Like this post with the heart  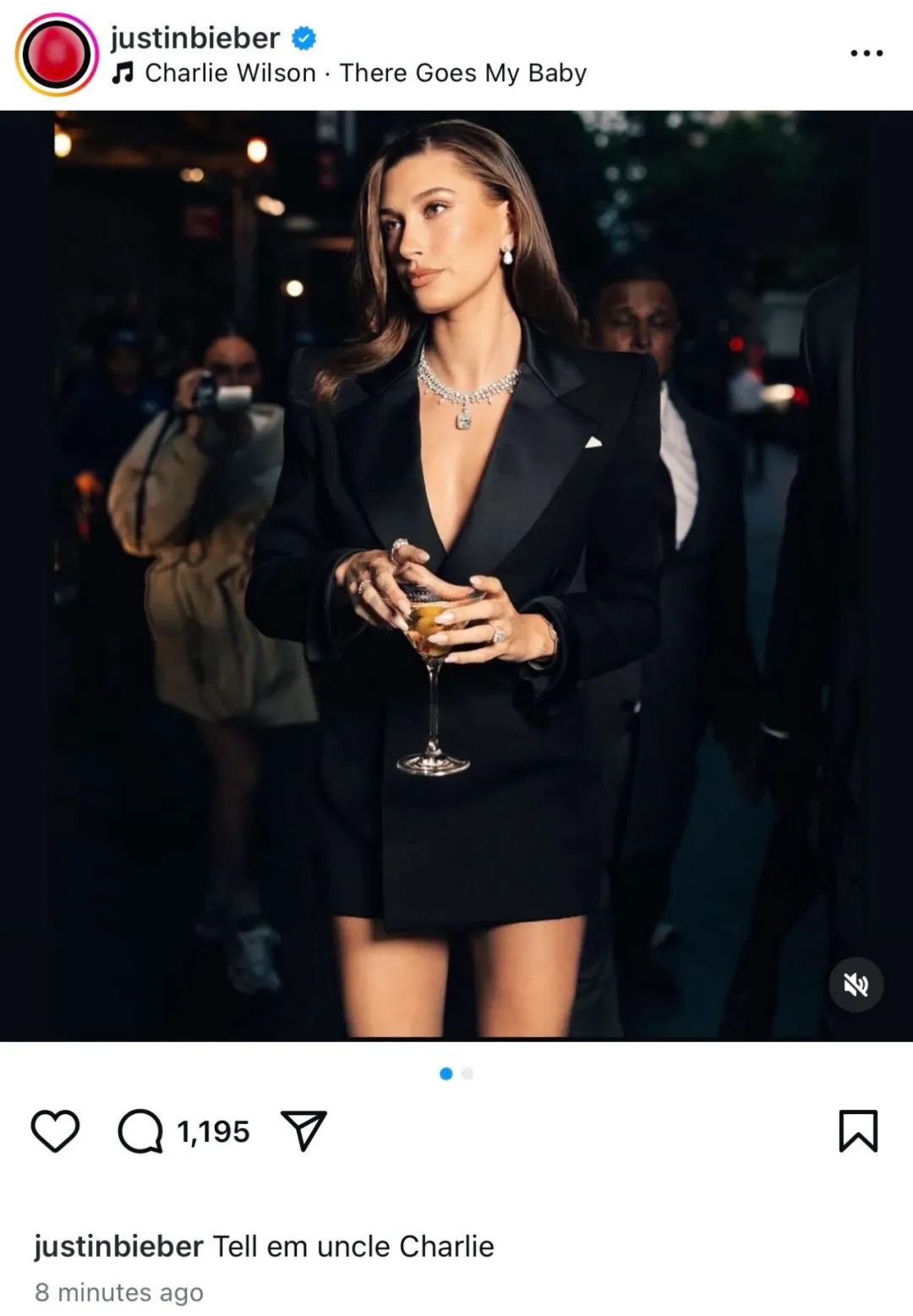(55, 1131)
